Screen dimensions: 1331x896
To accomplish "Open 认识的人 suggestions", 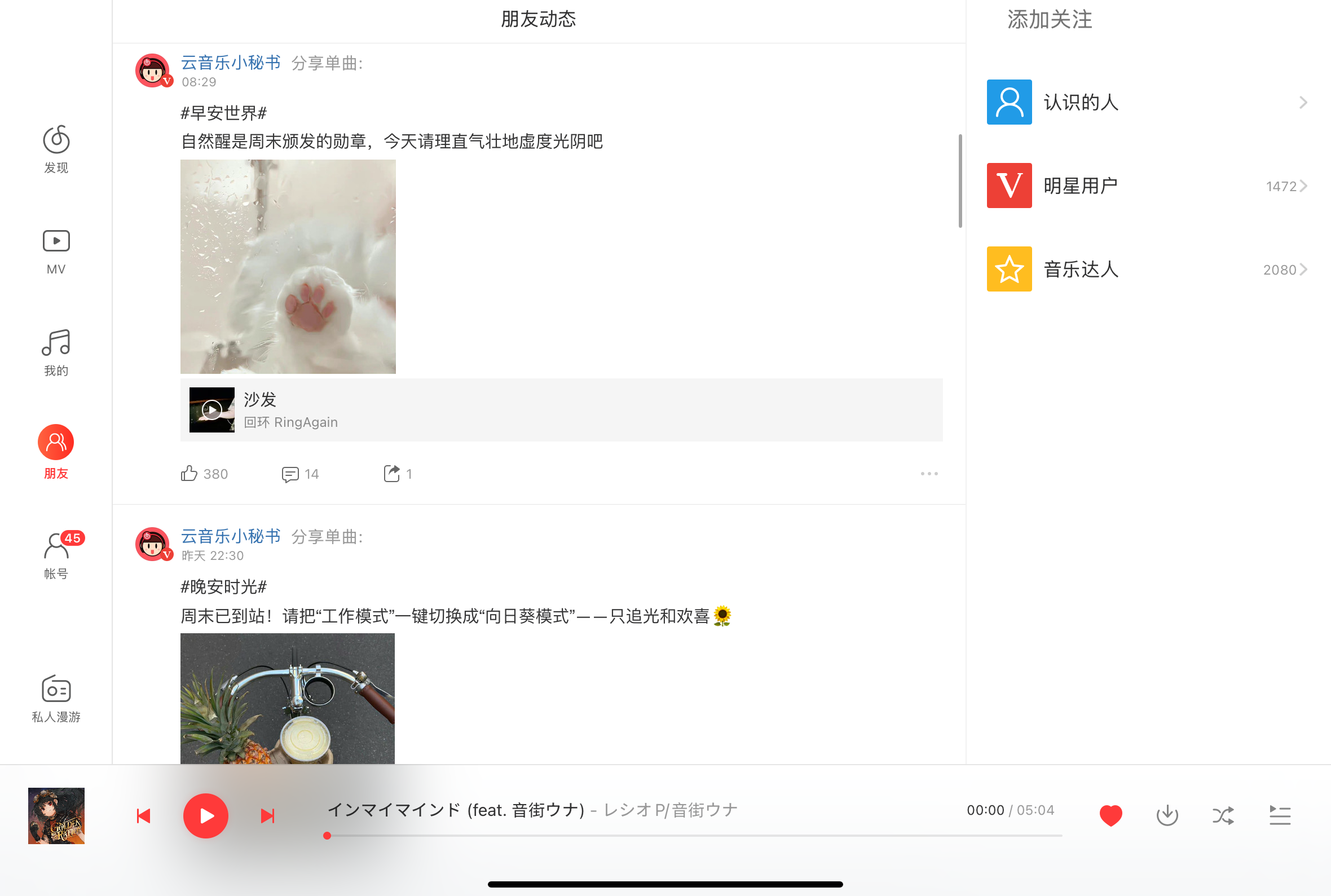I will 1147,102.
